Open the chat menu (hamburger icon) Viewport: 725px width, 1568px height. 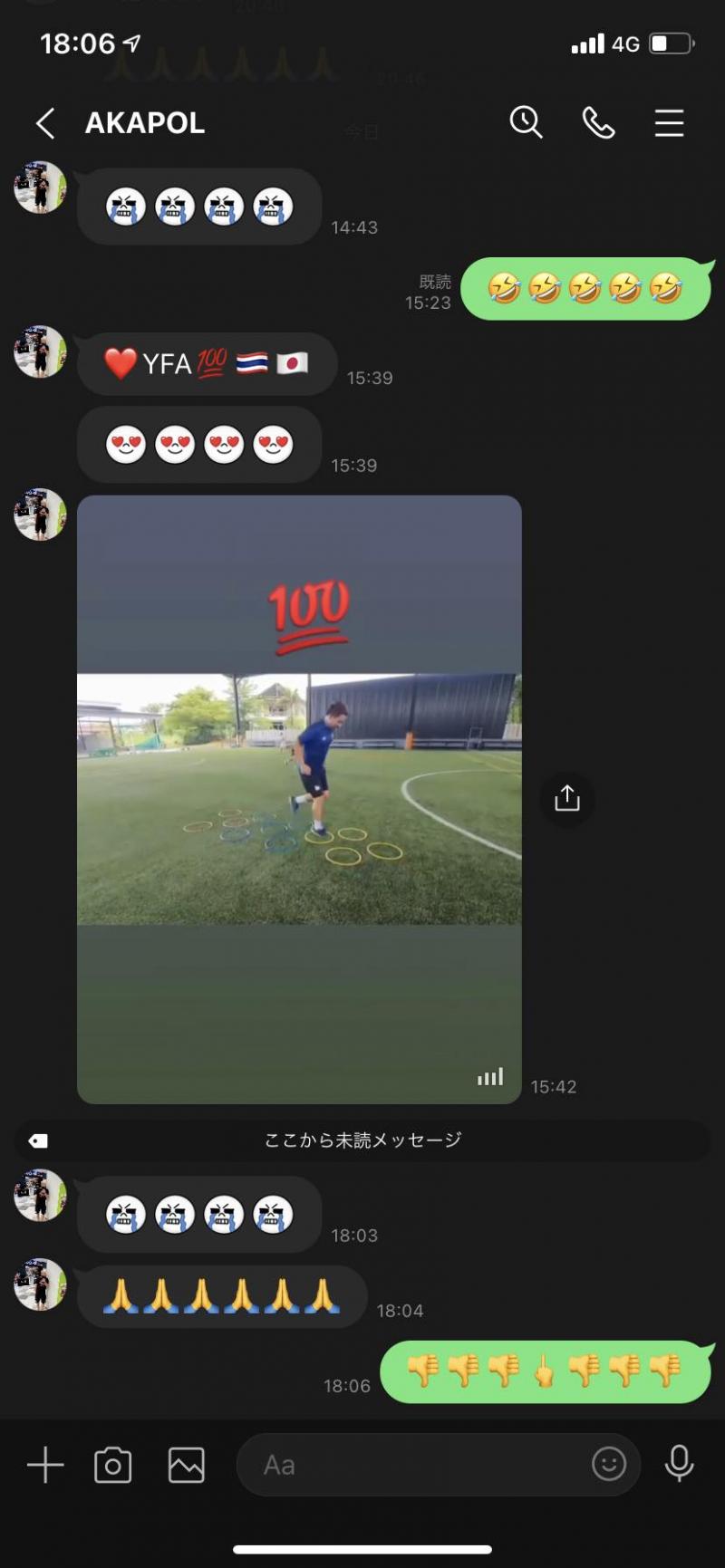point(669,122)
